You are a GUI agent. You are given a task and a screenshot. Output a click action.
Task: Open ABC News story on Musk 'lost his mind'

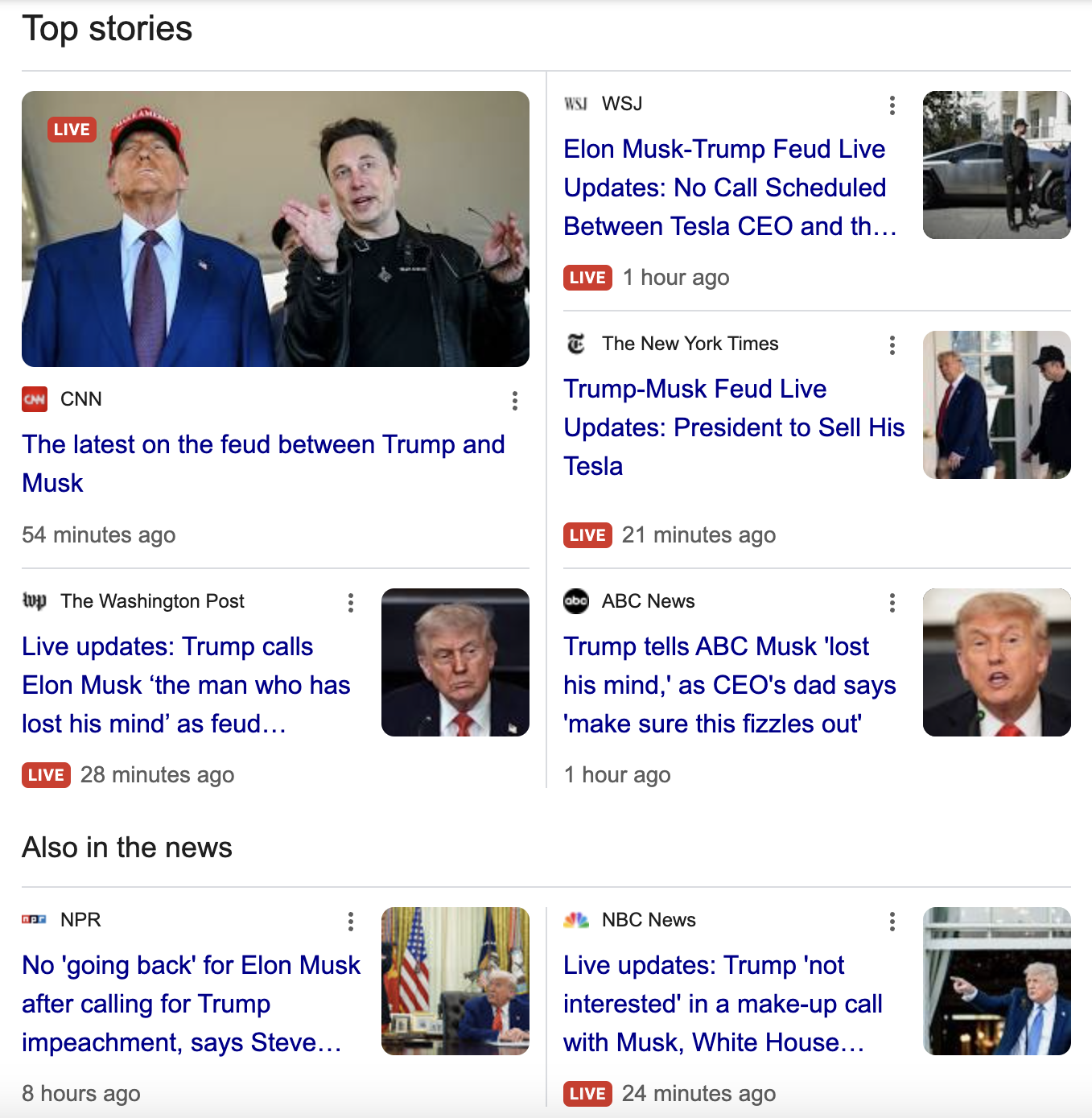pos(729,685)
